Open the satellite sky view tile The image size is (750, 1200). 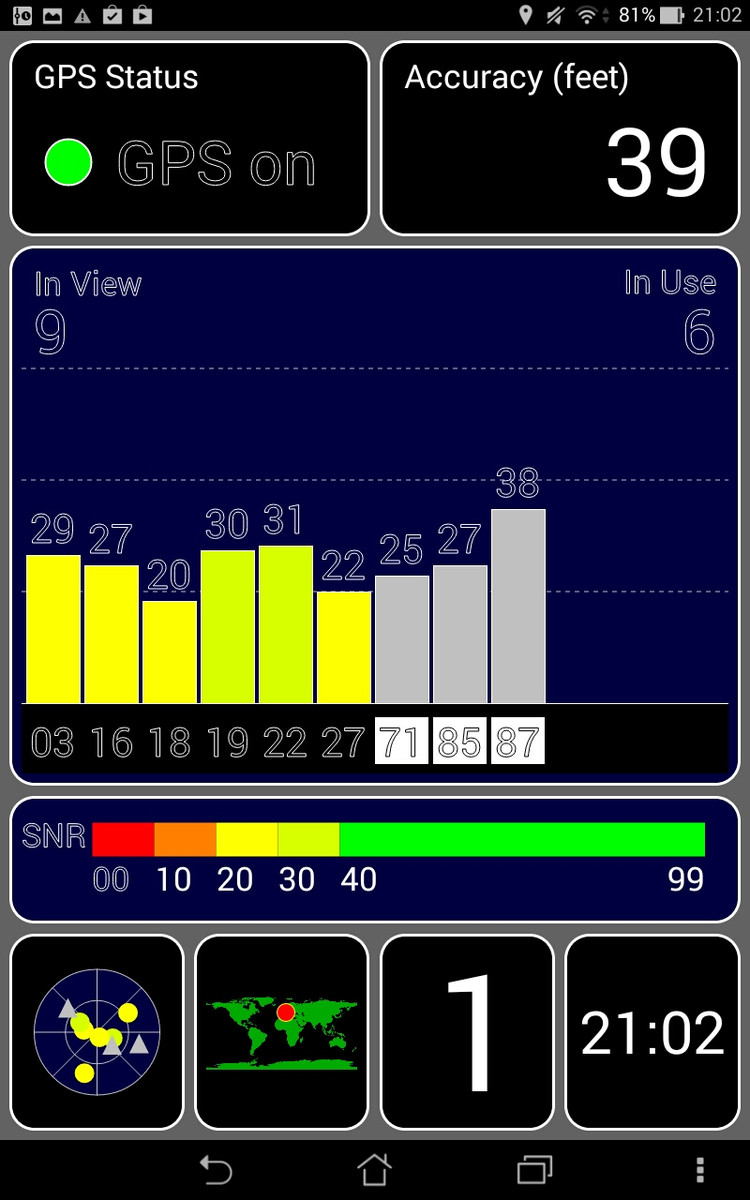coord(97,1032)
